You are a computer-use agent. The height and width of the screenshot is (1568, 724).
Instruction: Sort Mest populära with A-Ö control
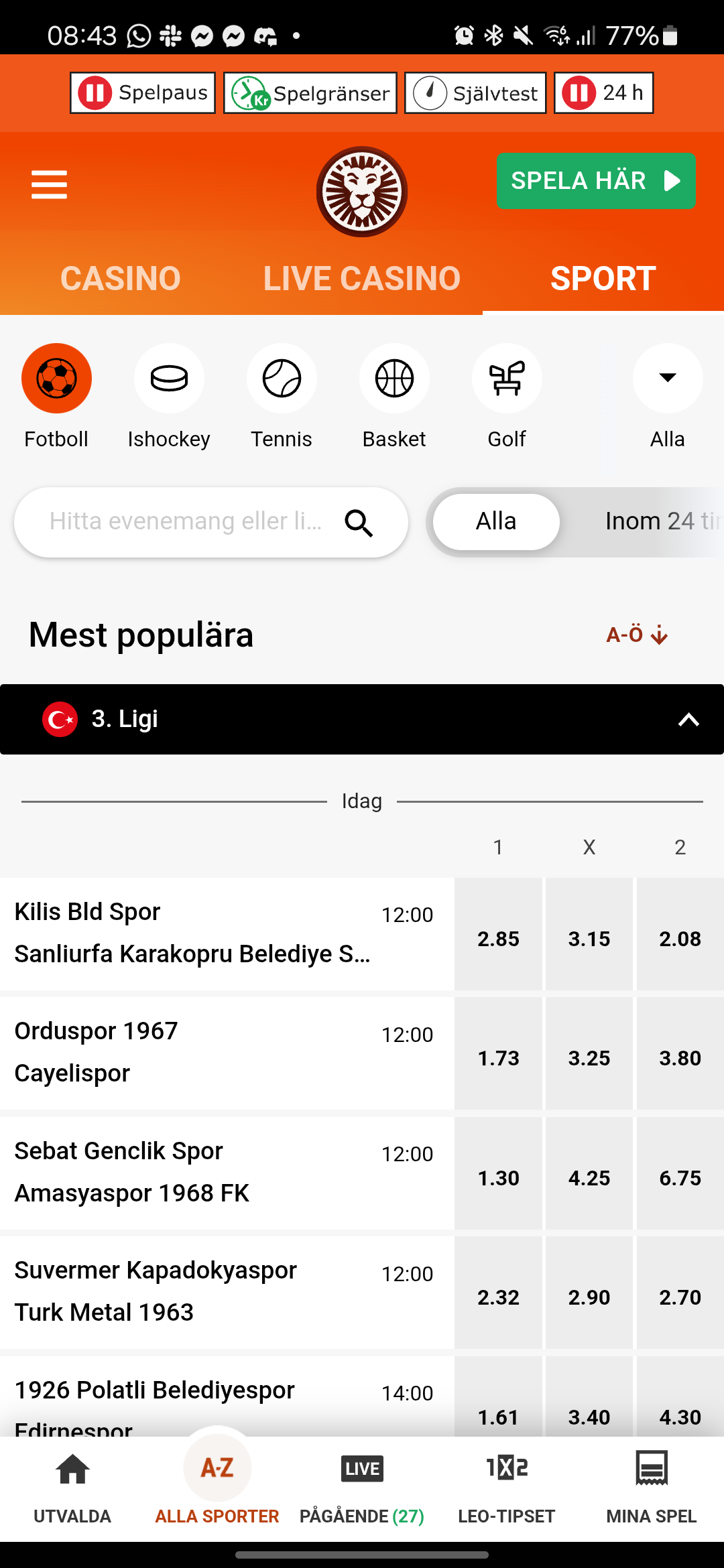(636, 635)
